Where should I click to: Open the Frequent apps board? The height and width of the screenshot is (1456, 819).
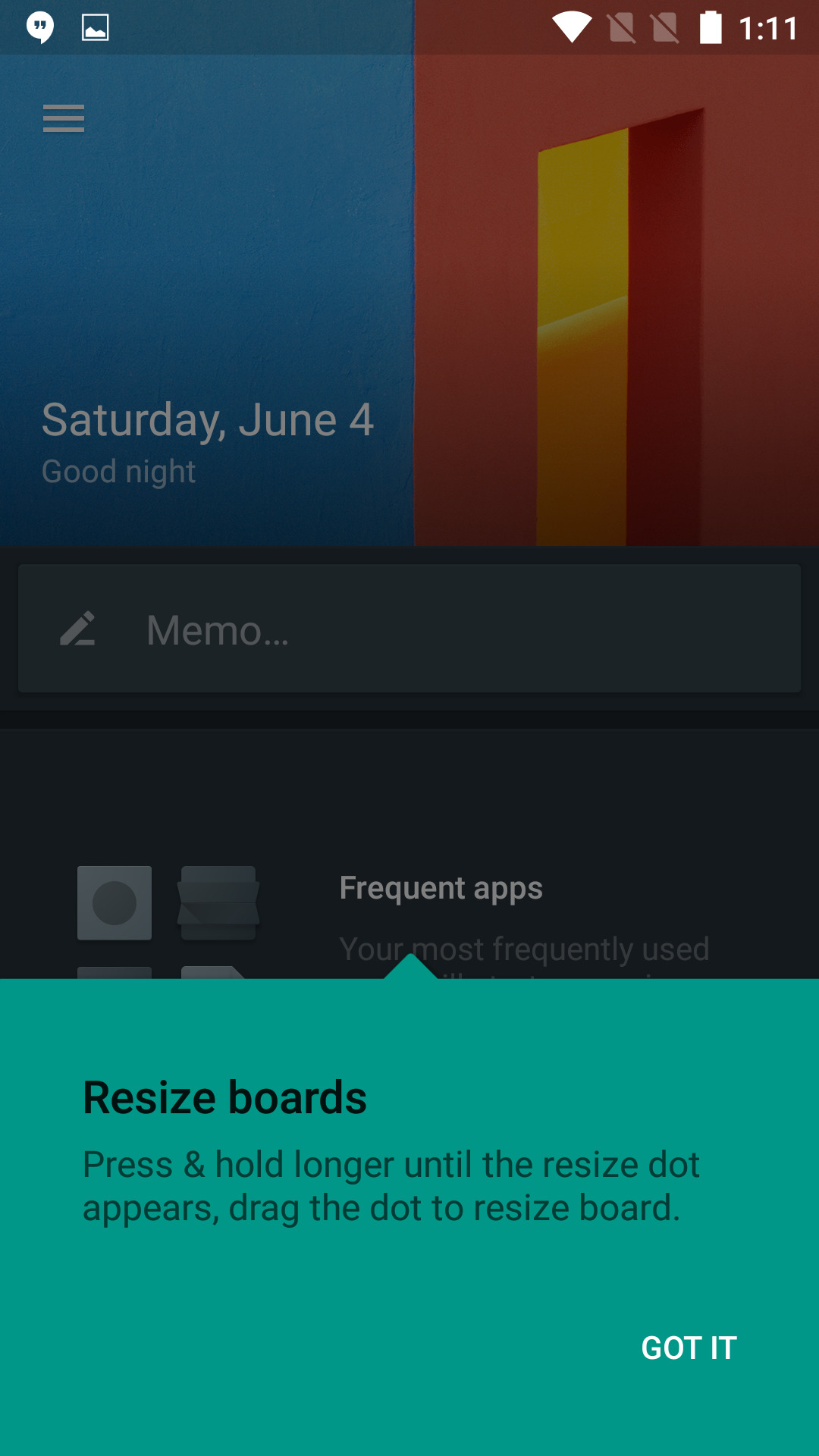tap(441, 888)
